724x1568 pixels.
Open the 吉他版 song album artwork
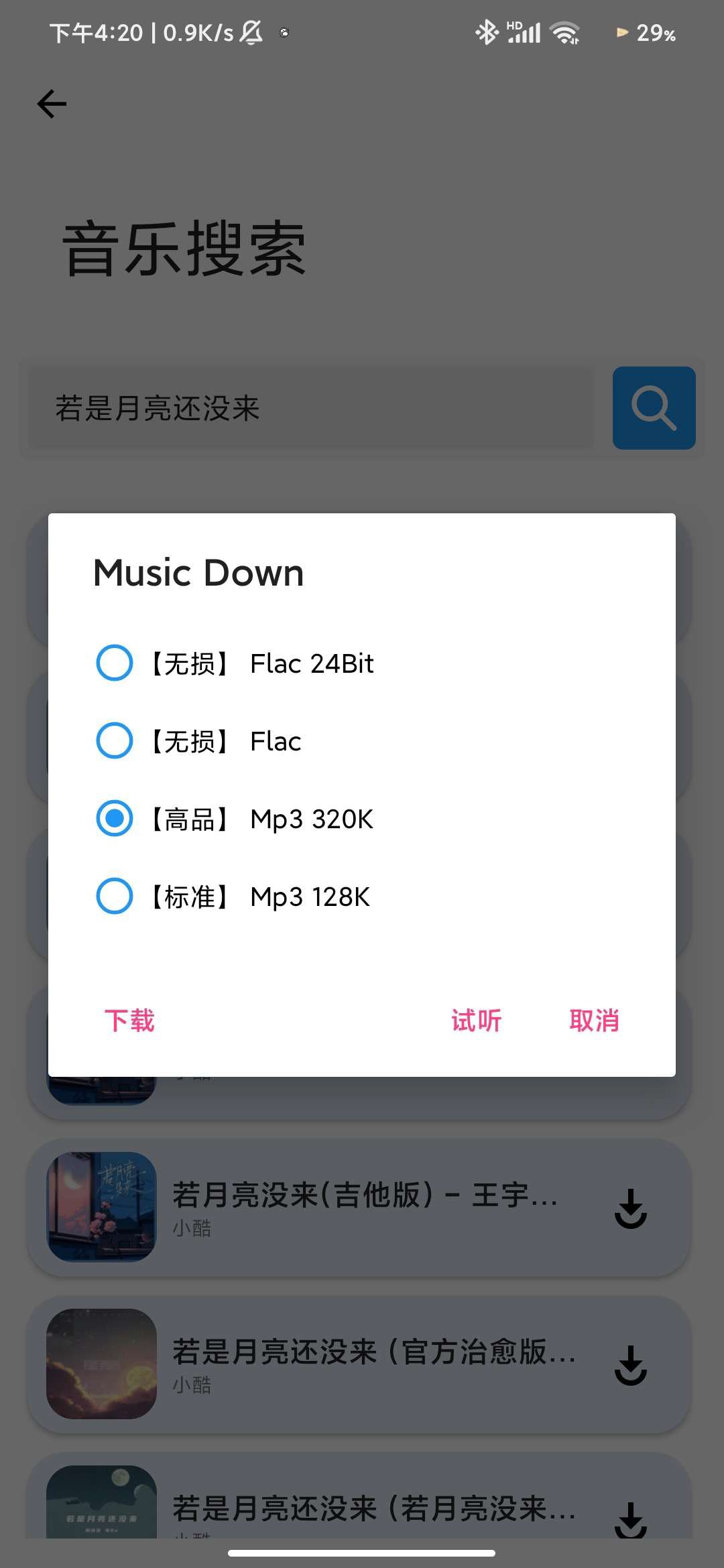pos(101,1208)
